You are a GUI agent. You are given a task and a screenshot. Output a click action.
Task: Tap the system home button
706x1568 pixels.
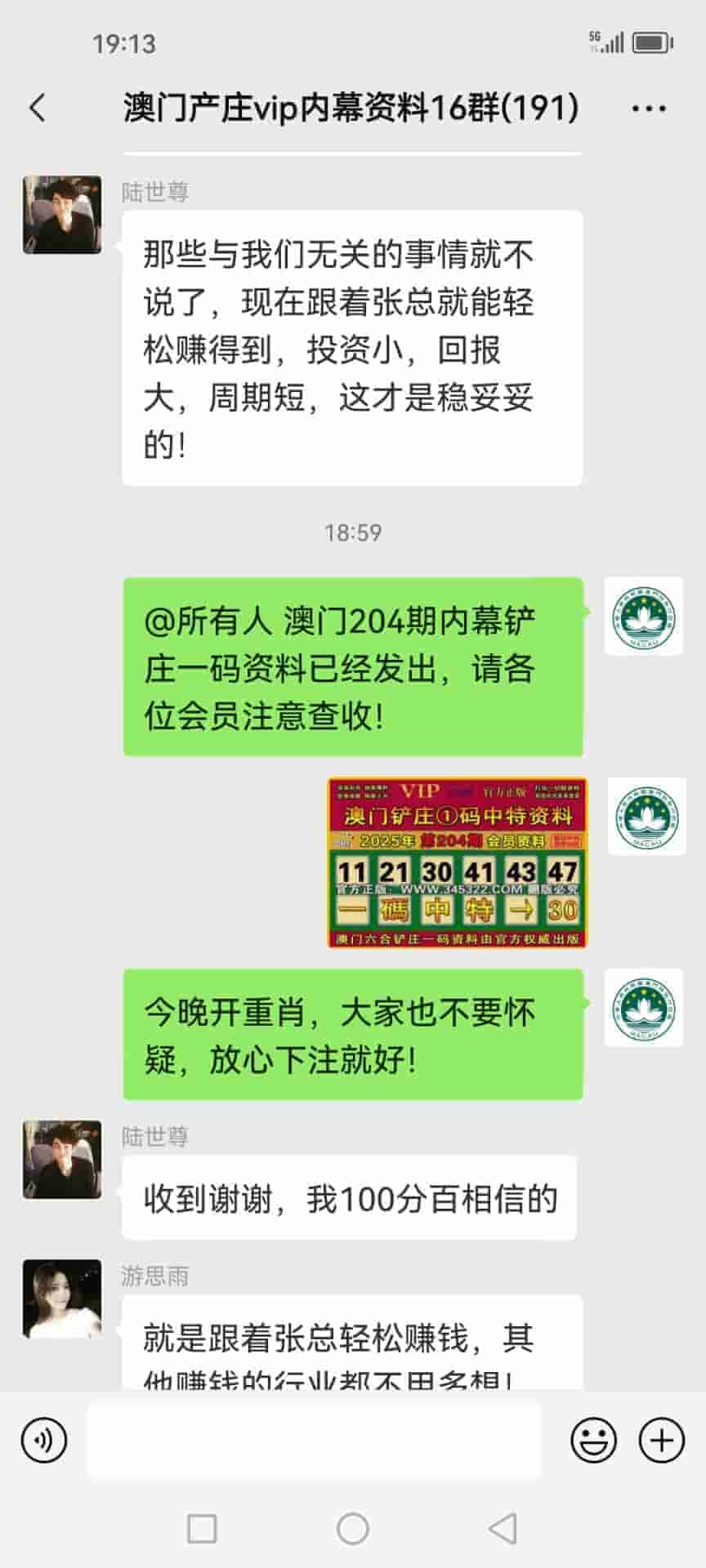click(x=353, y=1528)
